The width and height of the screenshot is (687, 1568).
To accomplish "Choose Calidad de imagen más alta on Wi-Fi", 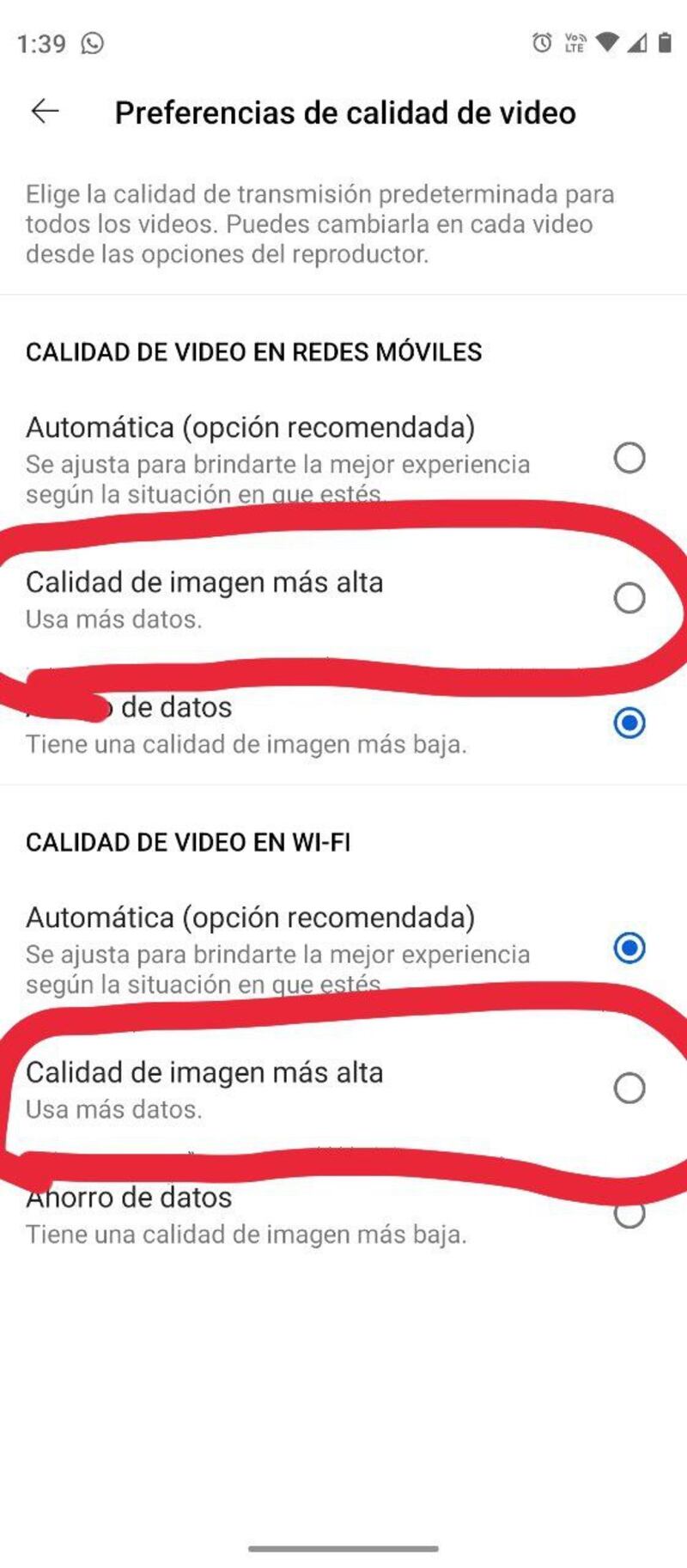I will pos(629,1088).
